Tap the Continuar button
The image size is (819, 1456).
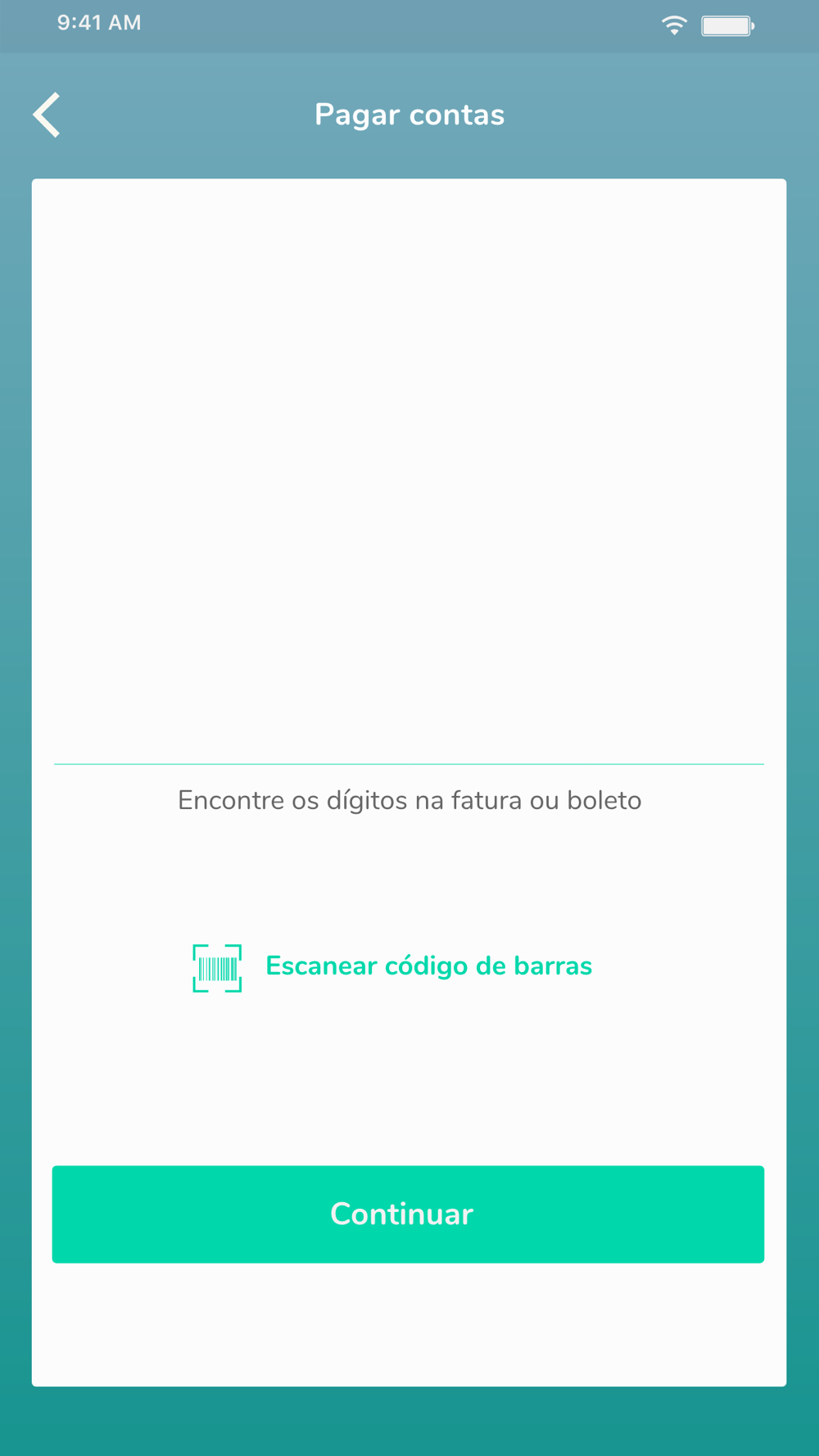coord(408,1214)
